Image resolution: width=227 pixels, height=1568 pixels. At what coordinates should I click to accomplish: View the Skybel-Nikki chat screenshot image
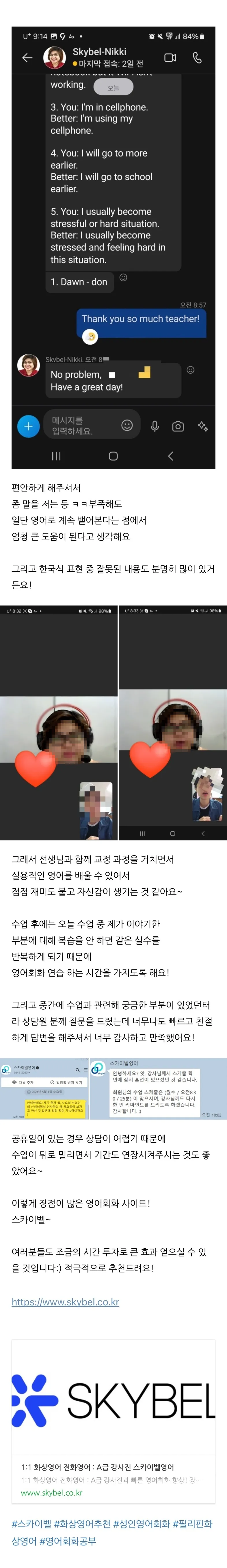pyautogui.click(x=113, y=247)
